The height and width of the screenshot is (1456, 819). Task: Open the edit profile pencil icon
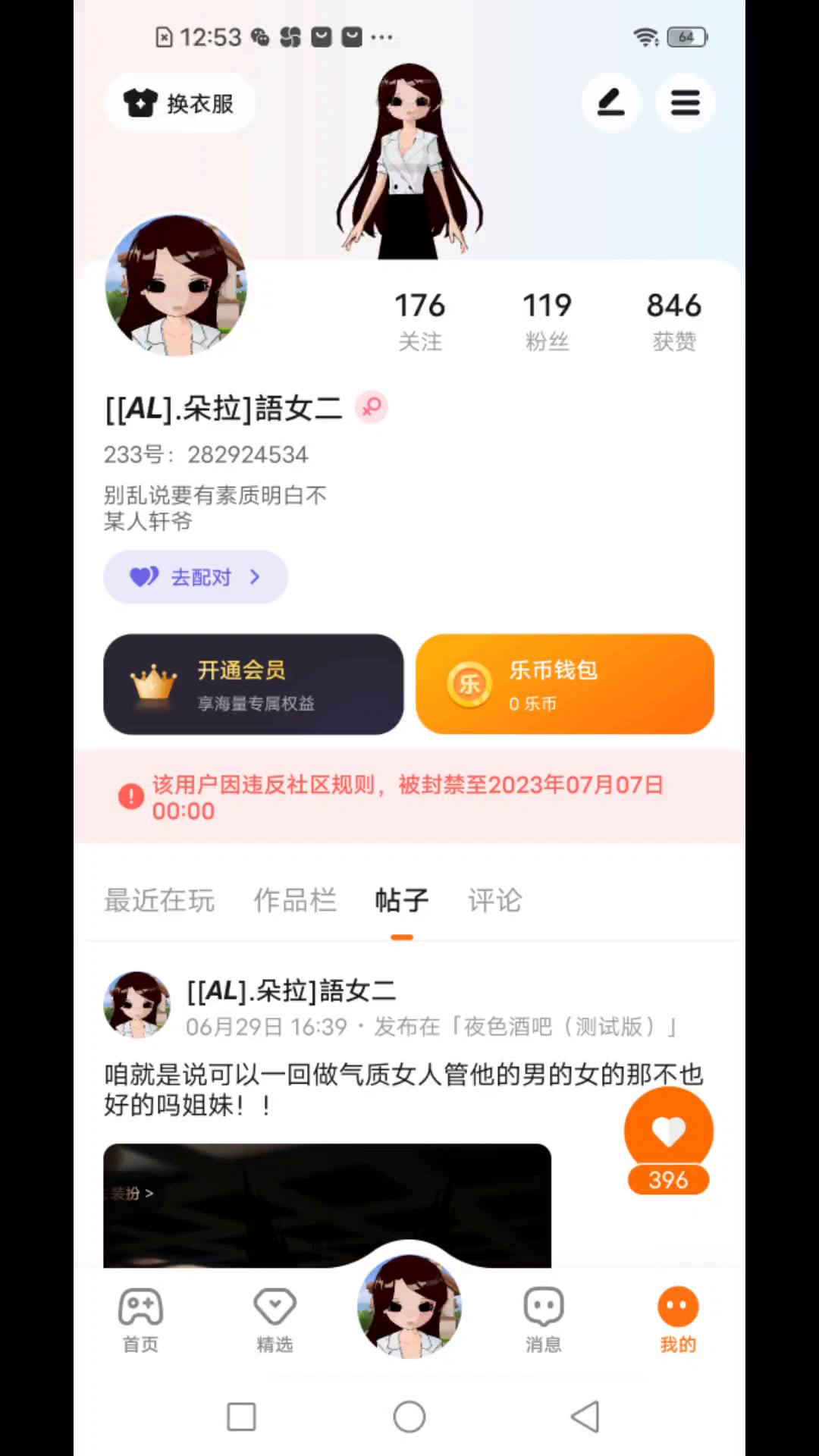pyautogui.click(x=610, y=103)
